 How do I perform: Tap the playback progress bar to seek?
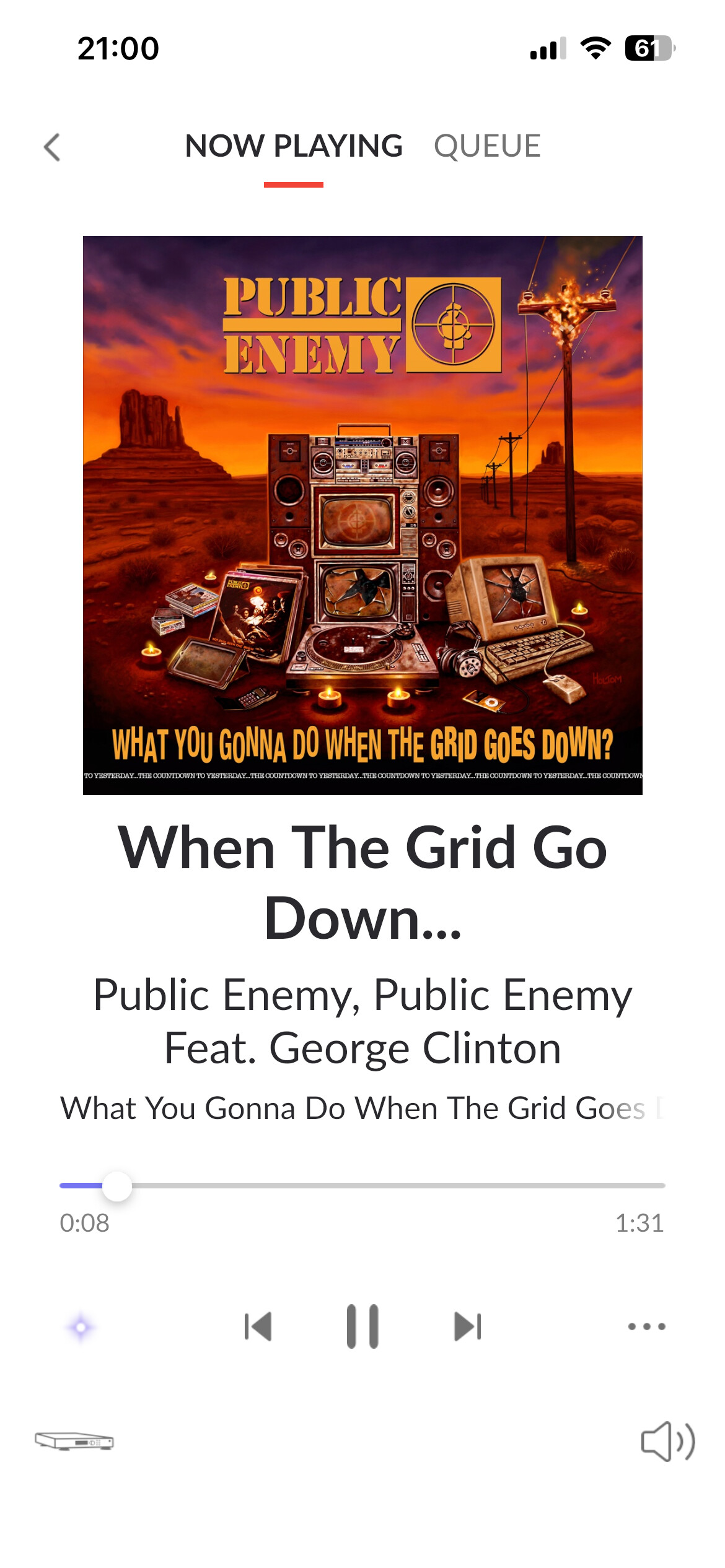362,1185
